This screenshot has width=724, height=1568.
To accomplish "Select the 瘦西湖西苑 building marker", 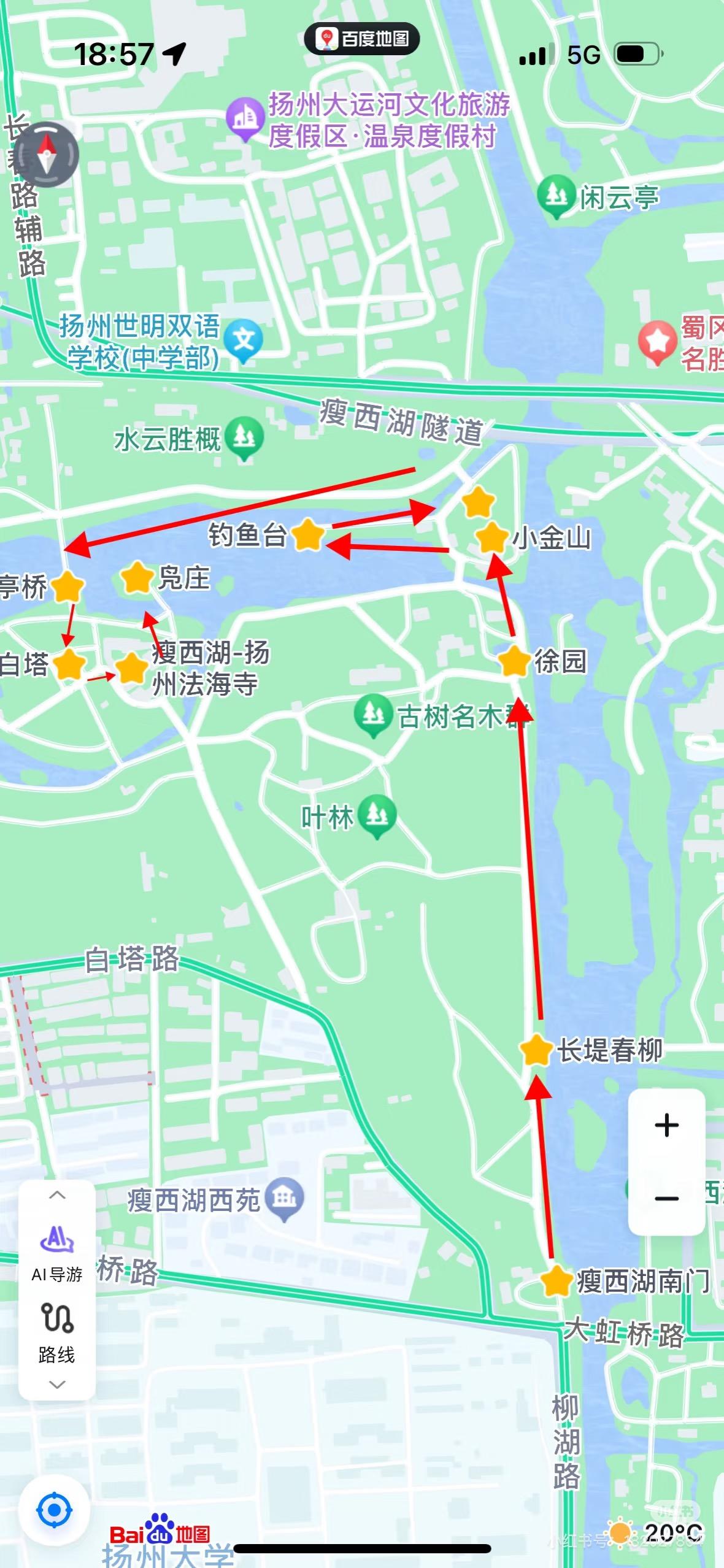I will pos(284,1199).
